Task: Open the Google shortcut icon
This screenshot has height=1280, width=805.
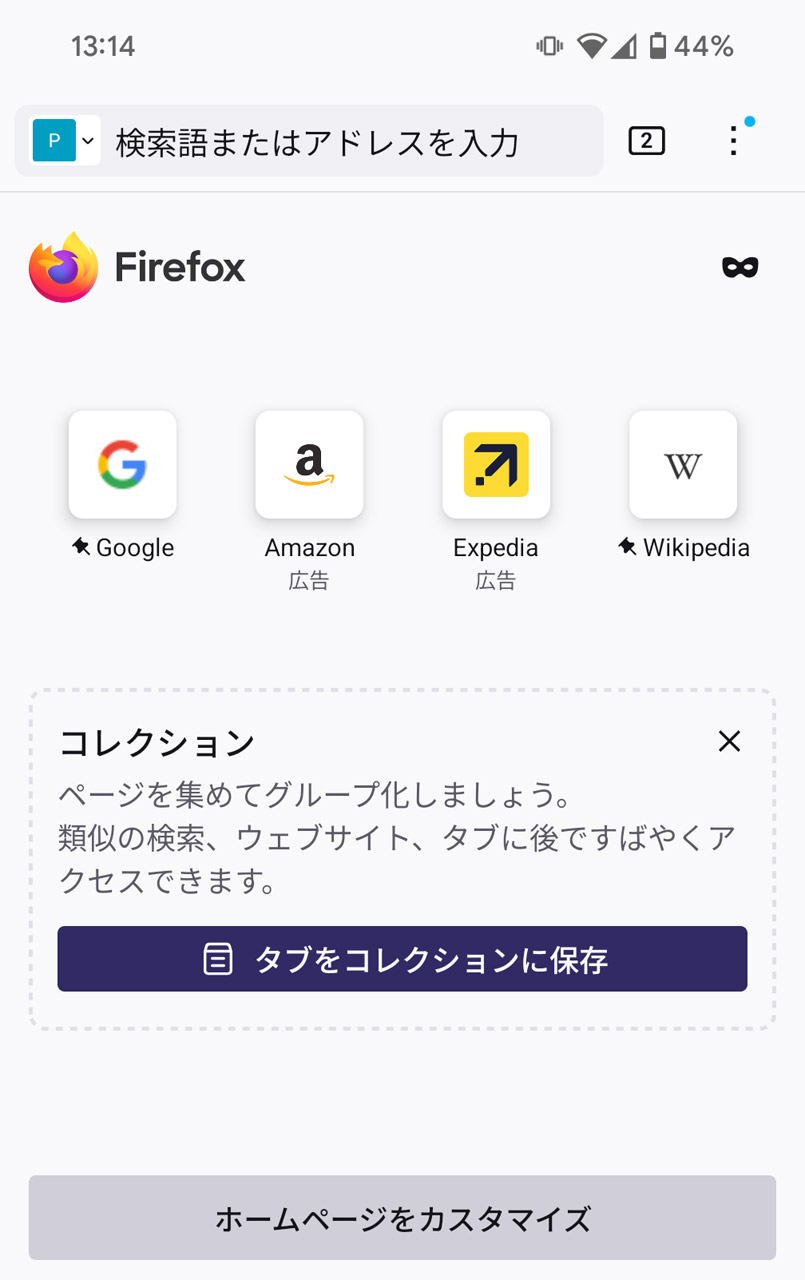Action: point(122,464)
